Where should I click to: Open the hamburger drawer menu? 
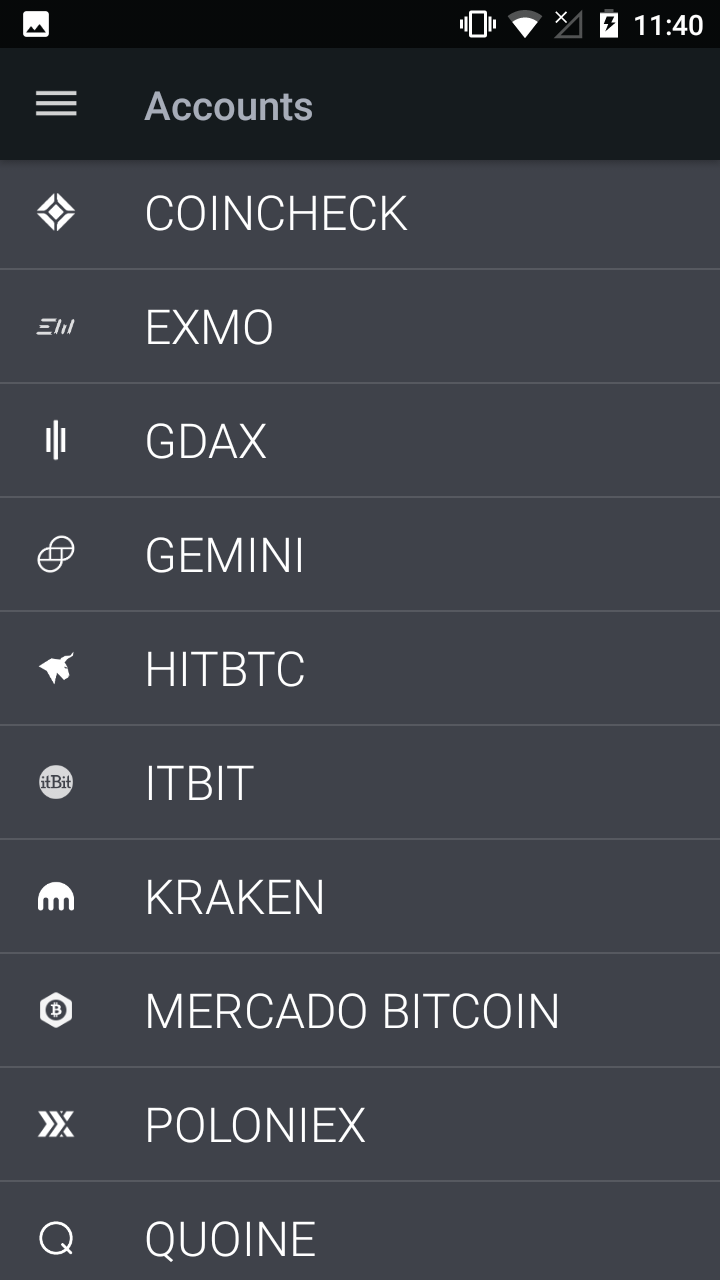pos(56,104)
